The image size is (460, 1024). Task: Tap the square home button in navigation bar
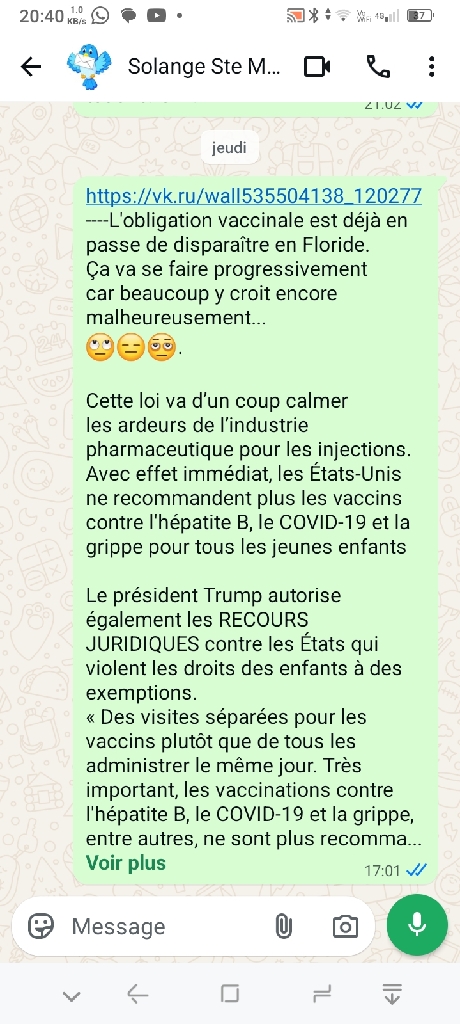point(230,994)
